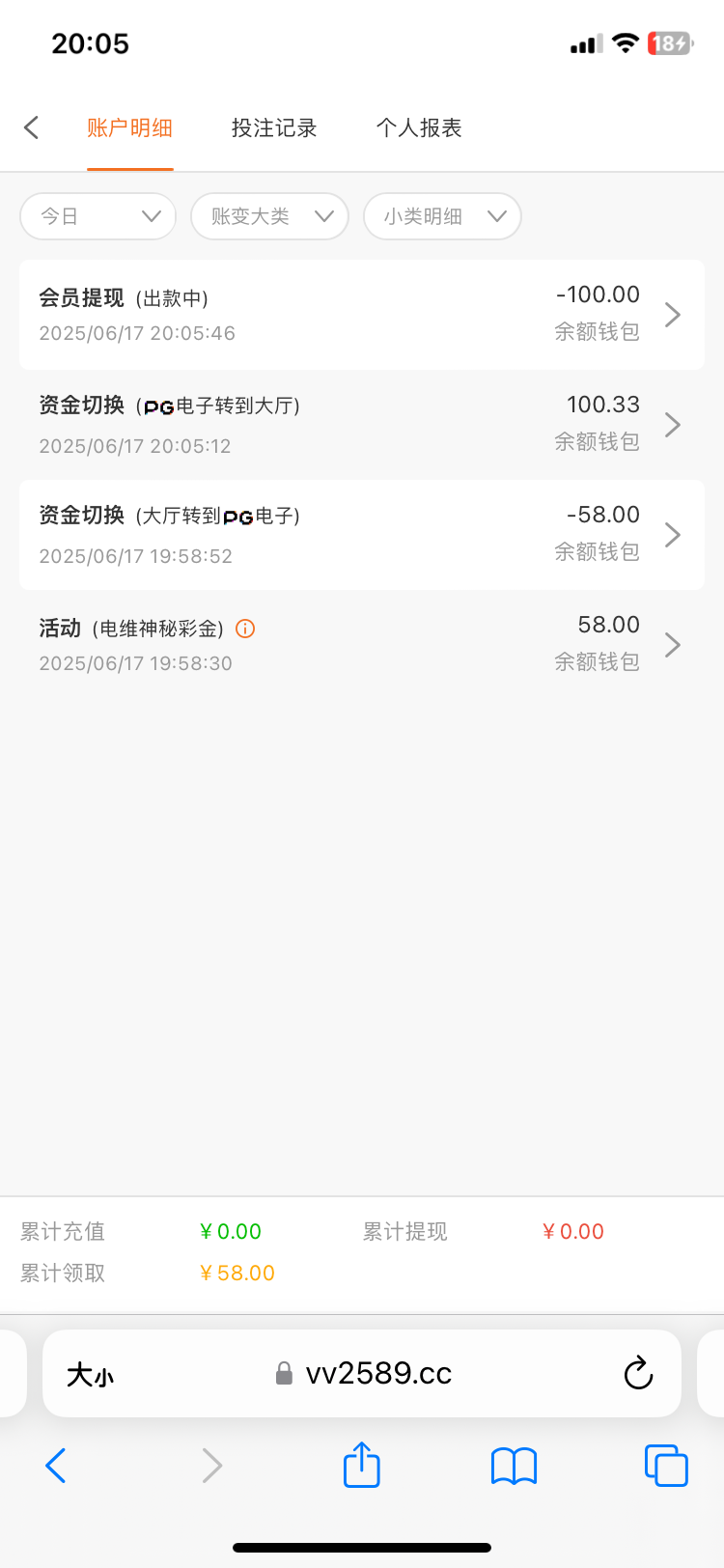Show all open Safari tabs

pos(666,1466)
